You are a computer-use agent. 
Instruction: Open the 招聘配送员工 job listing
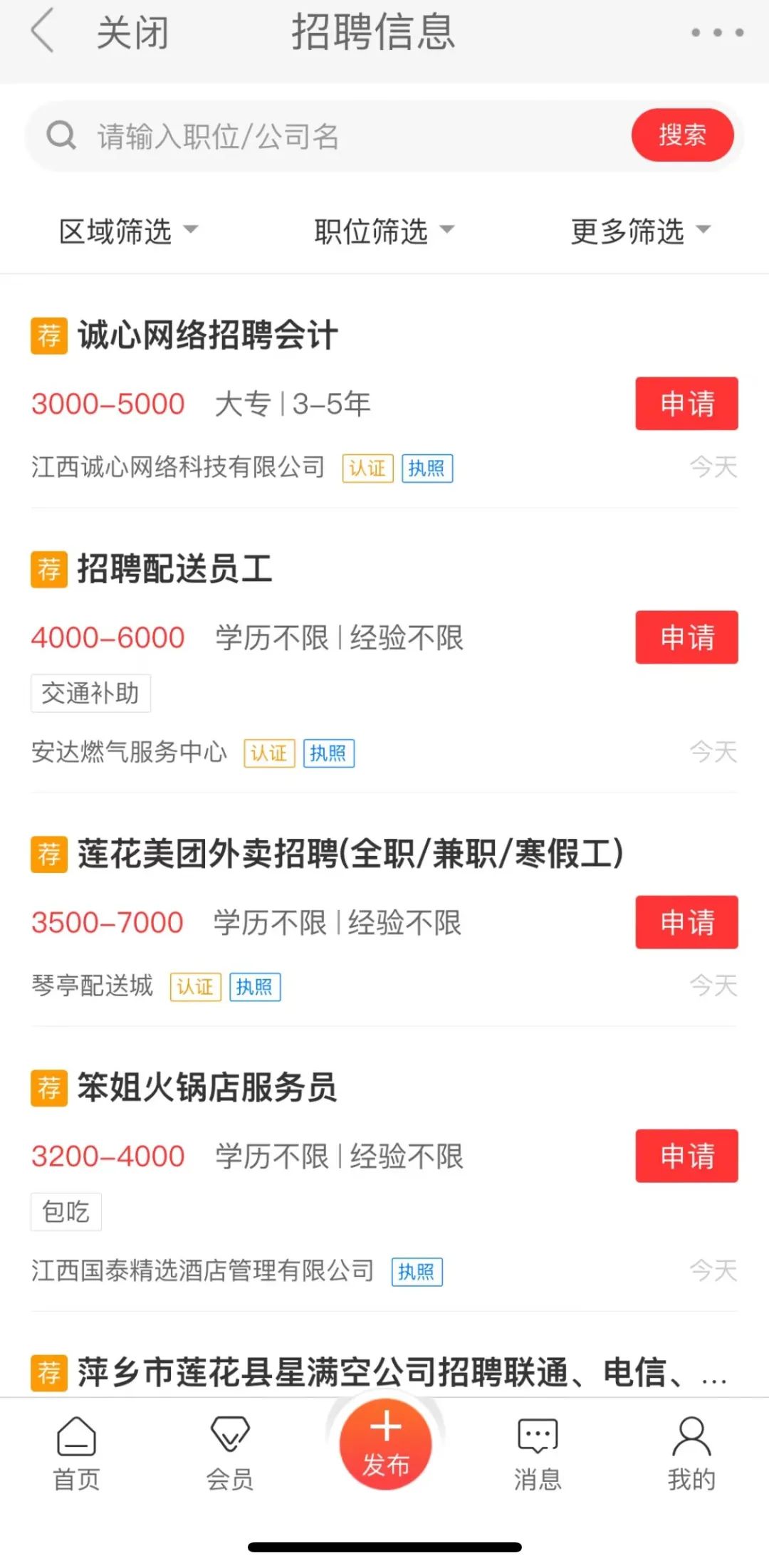[x=174, y=569]
